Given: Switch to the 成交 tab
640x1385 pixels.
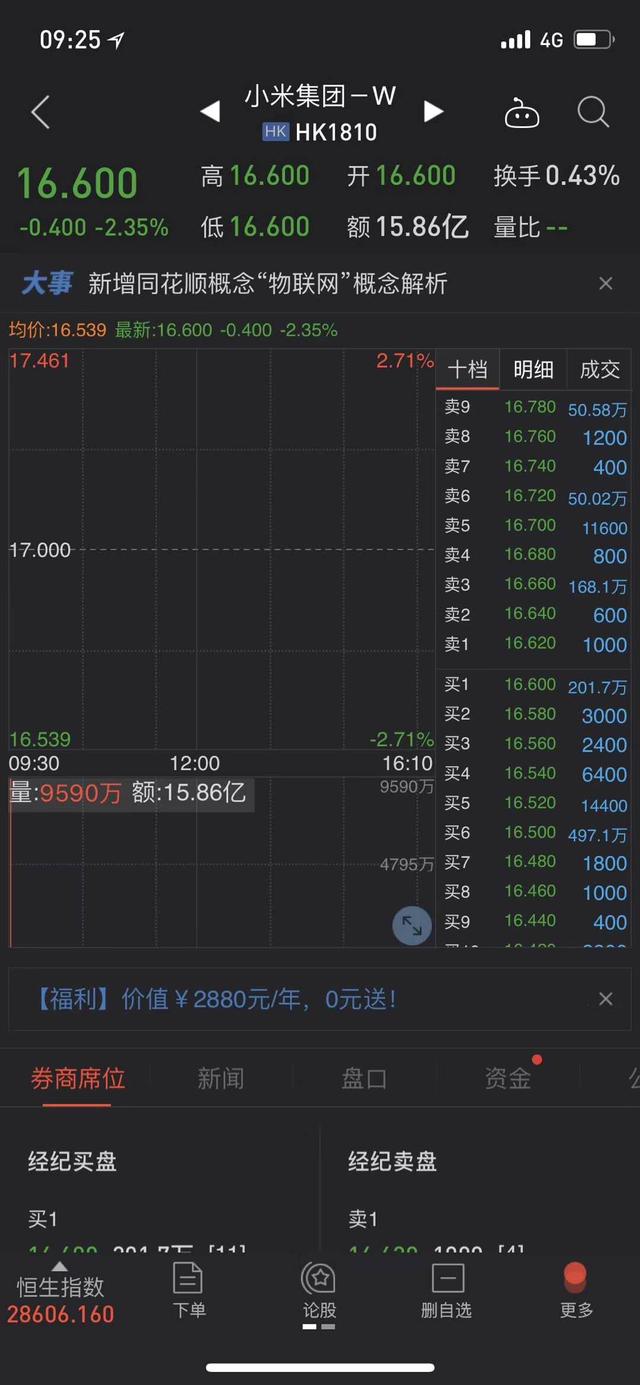Looking at the screenshot, I should 600,370.
